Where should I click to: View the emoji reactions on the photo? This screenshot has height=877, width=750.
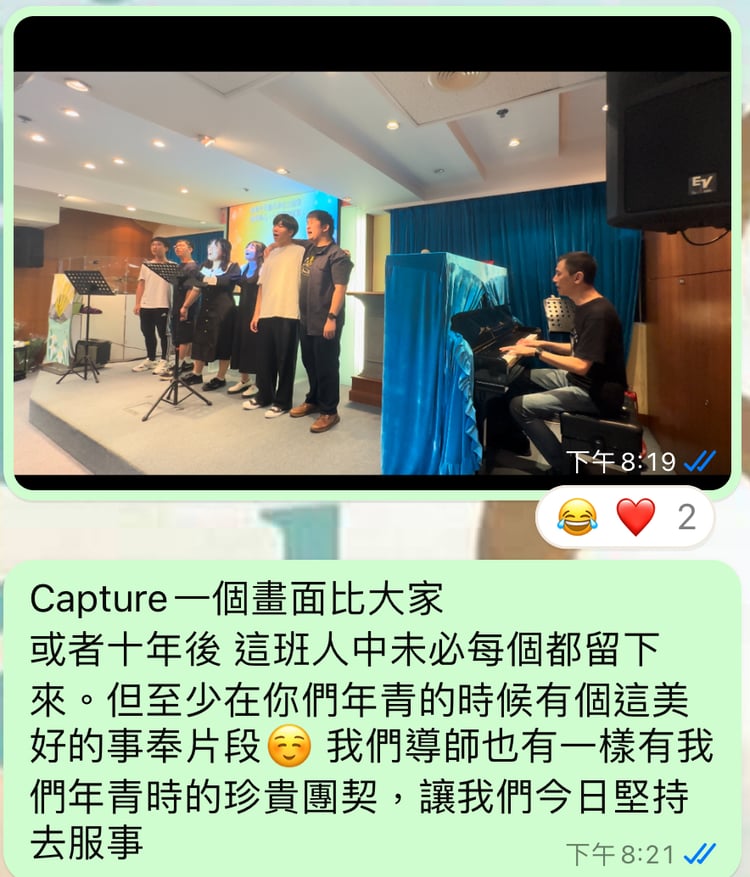pyautogui.click(x=625, y=517)
